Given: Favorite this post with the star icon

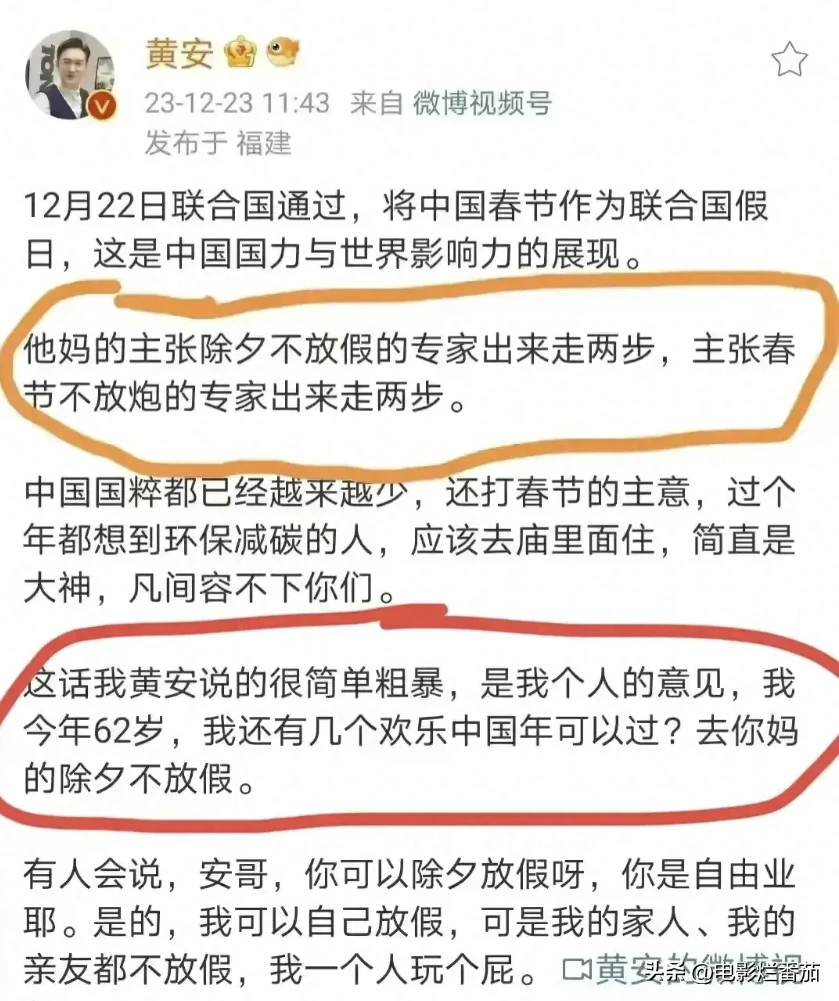Looking at the screenshot, I should click(790, 59).
